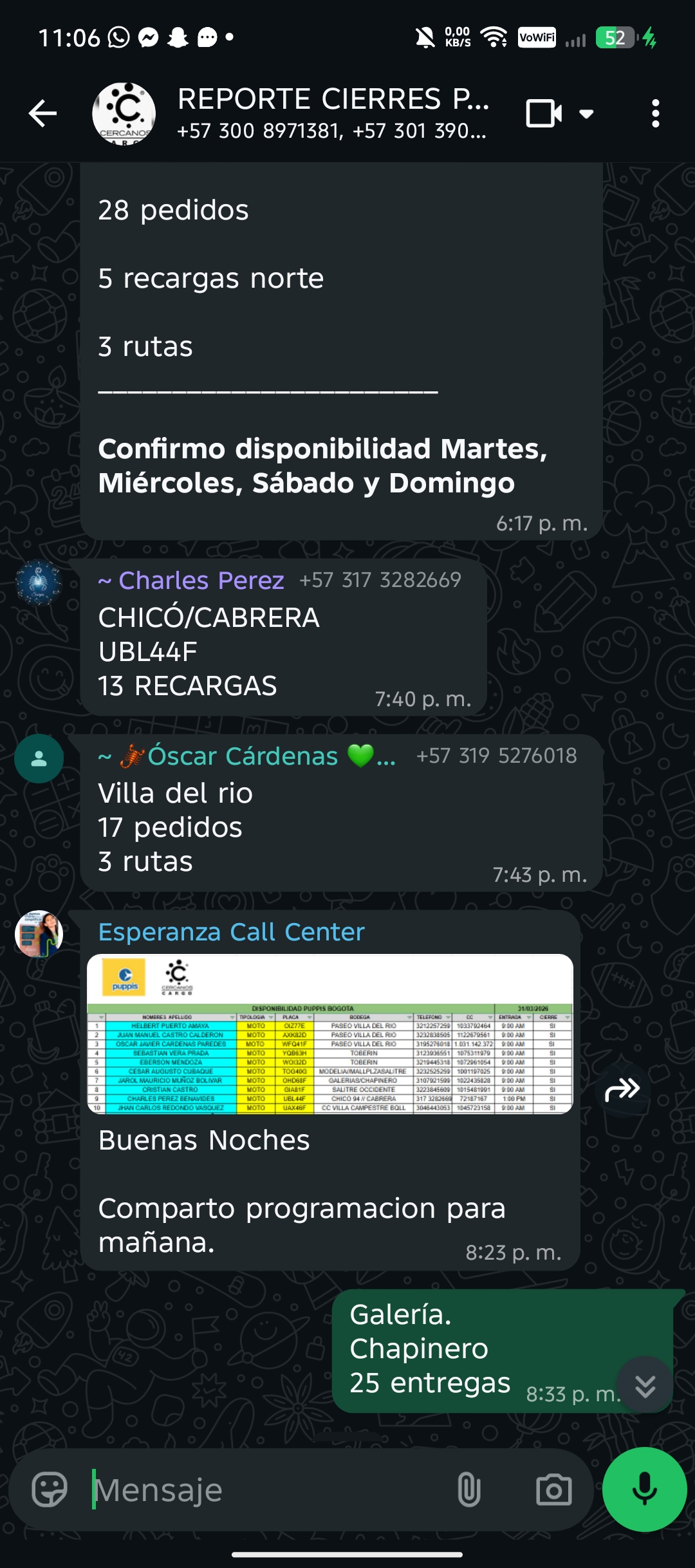Tap Óscar Cárdenas's default avatar
695x1568 pixels.
pos(39,758)
